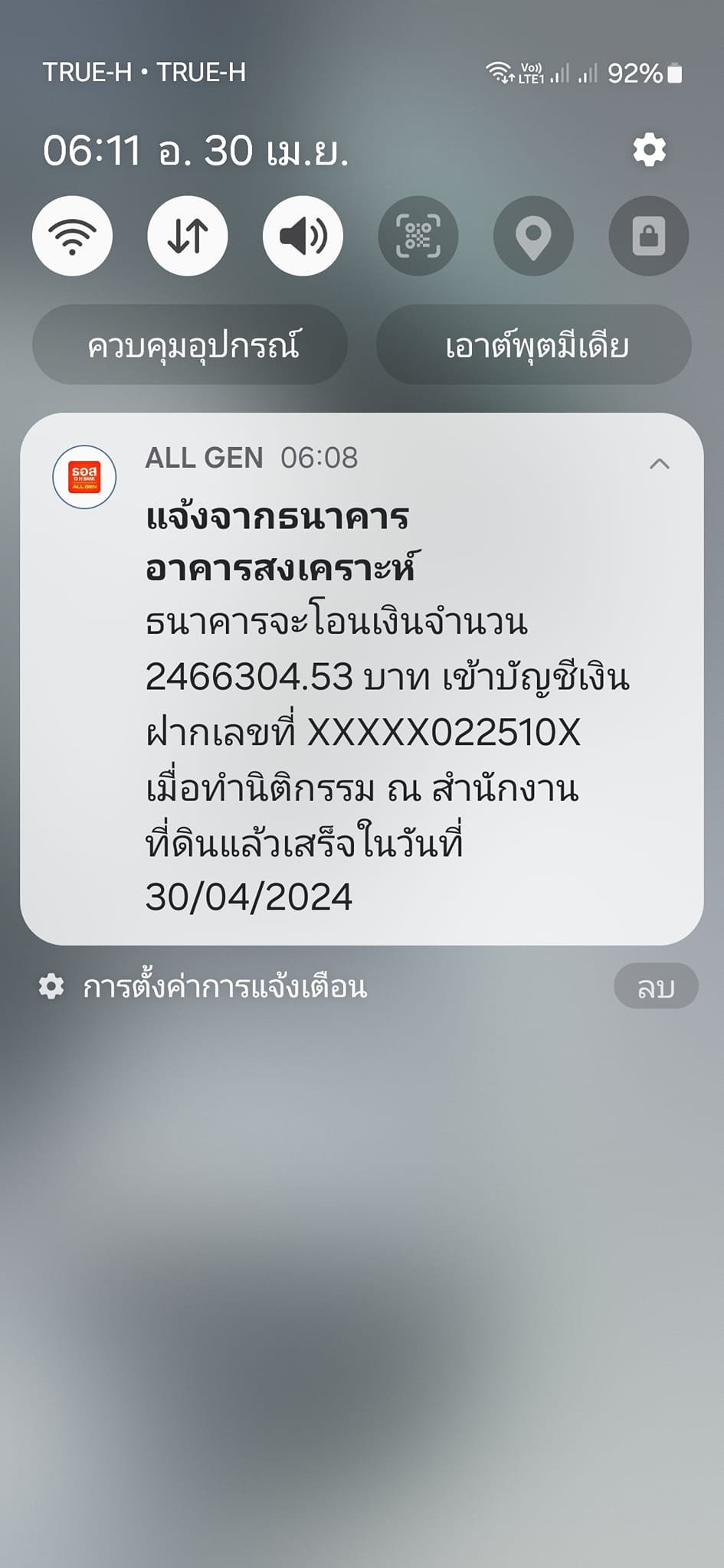
Task: Open the QR code scanner tile
Action: pyautogui.click(x=418, y=236)
